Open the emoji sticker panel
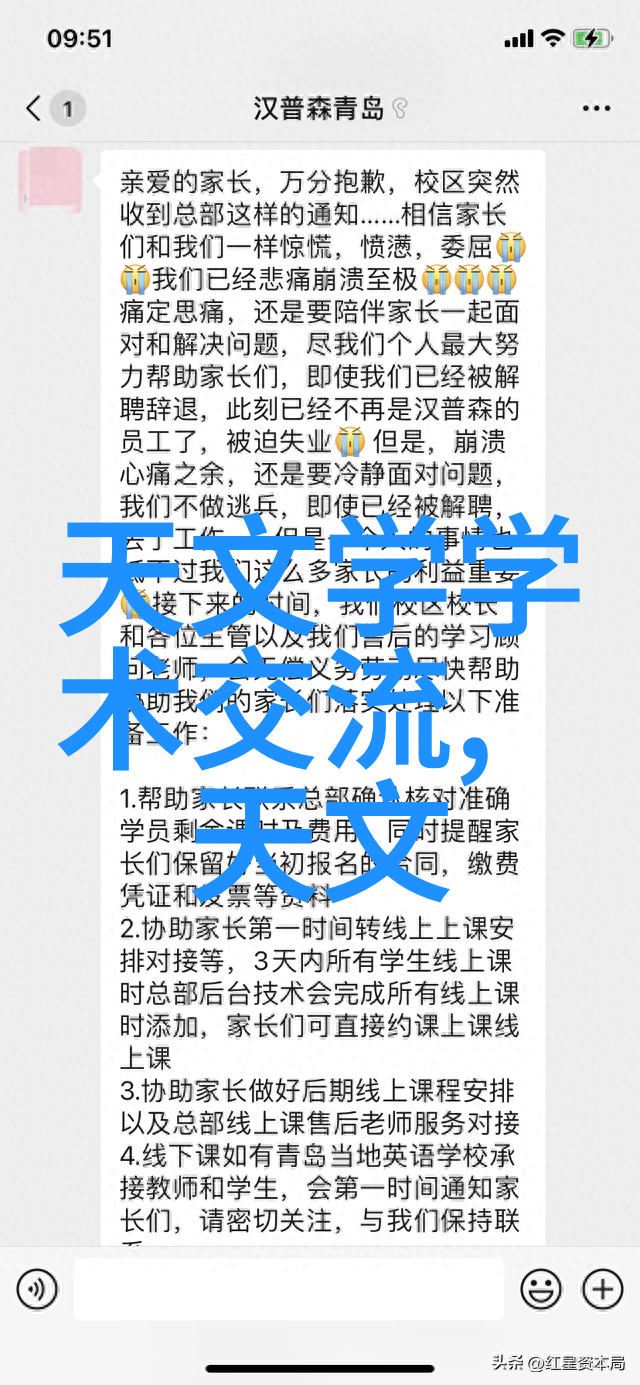The width and height of the screenshot is (640, 1385). click(541, 1289)
